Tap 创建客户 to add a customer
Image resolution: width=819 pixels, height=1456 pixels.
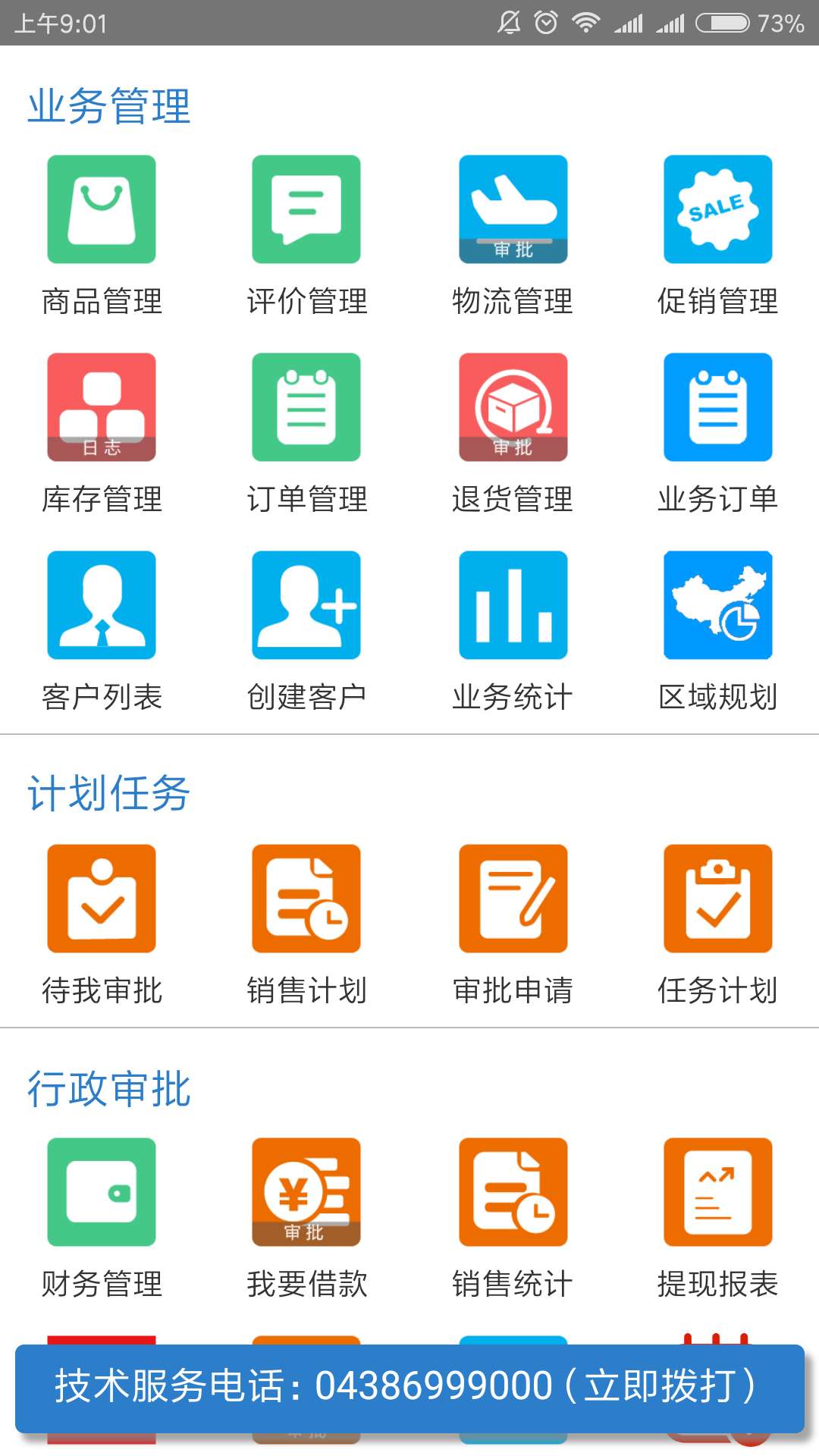pyautogui.click(x=306, y=606)
